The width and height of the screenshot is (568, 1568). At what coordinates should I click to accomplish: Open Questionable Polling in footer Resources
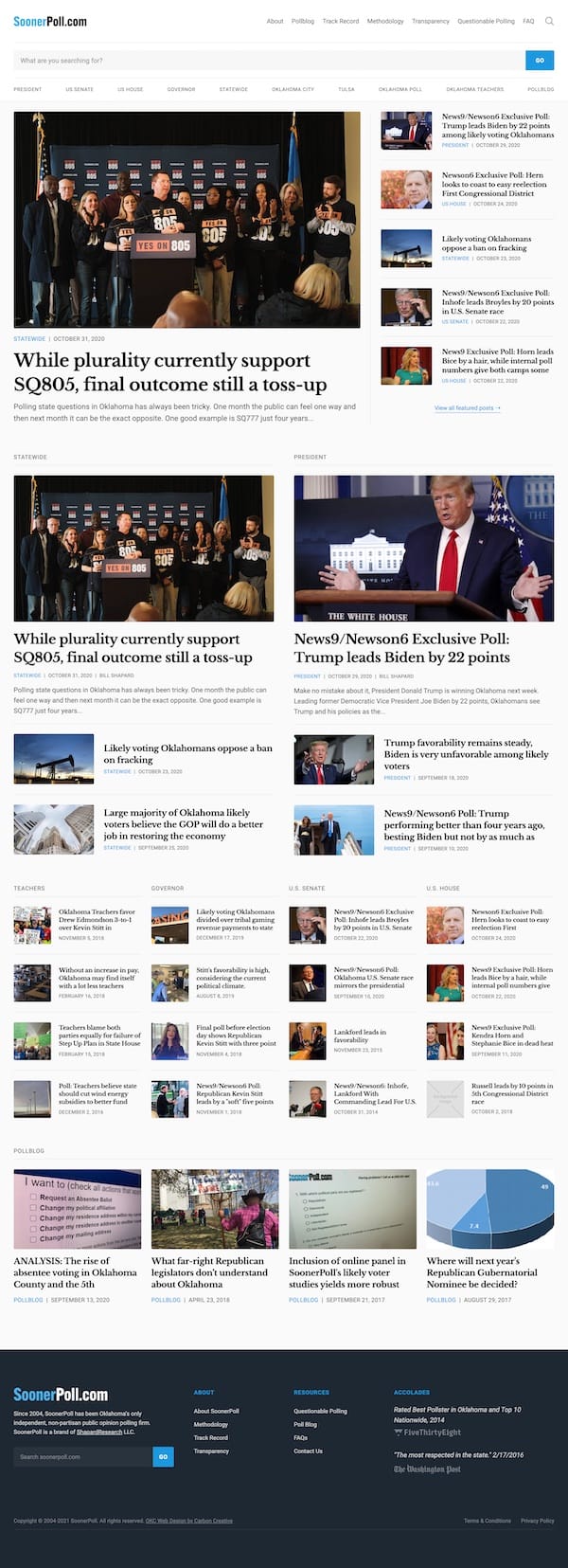[x=320, y=1411]
